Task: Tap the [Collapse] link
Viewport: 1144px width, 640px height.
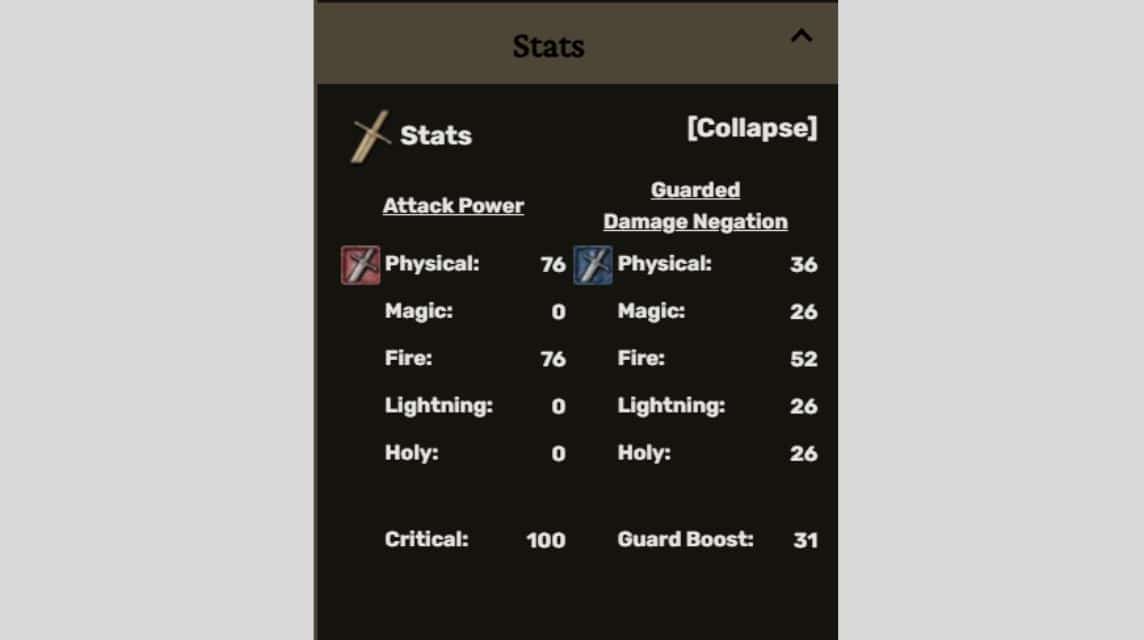Action: click(x=751, y=129)
